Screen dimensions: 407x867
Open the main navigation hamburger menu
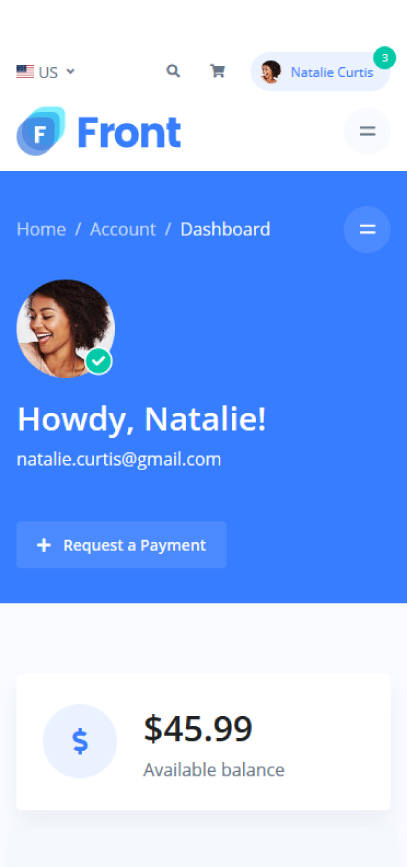tap(367, 131)
